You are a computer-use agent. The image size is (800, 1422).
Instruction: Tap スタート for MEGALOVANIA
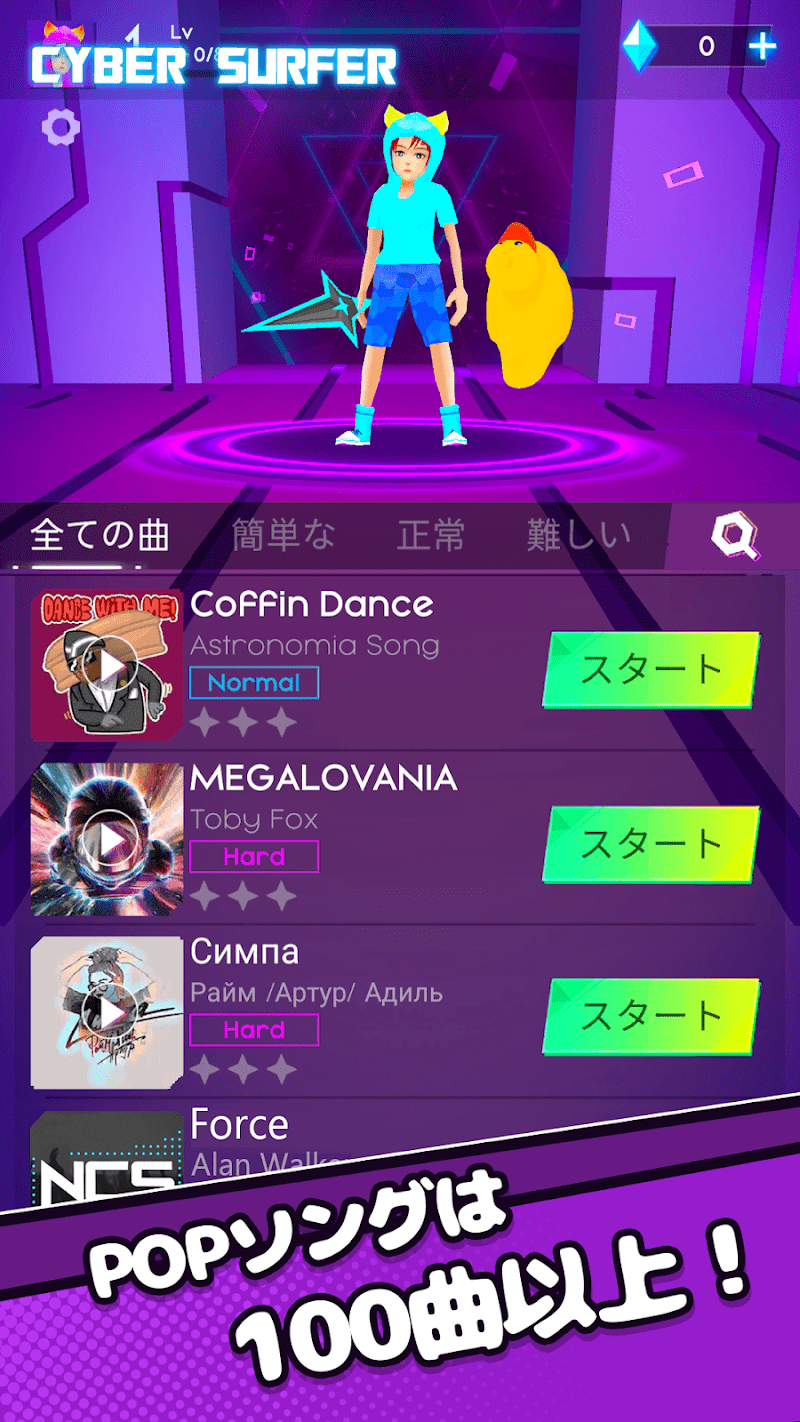[x=651, y=843]
